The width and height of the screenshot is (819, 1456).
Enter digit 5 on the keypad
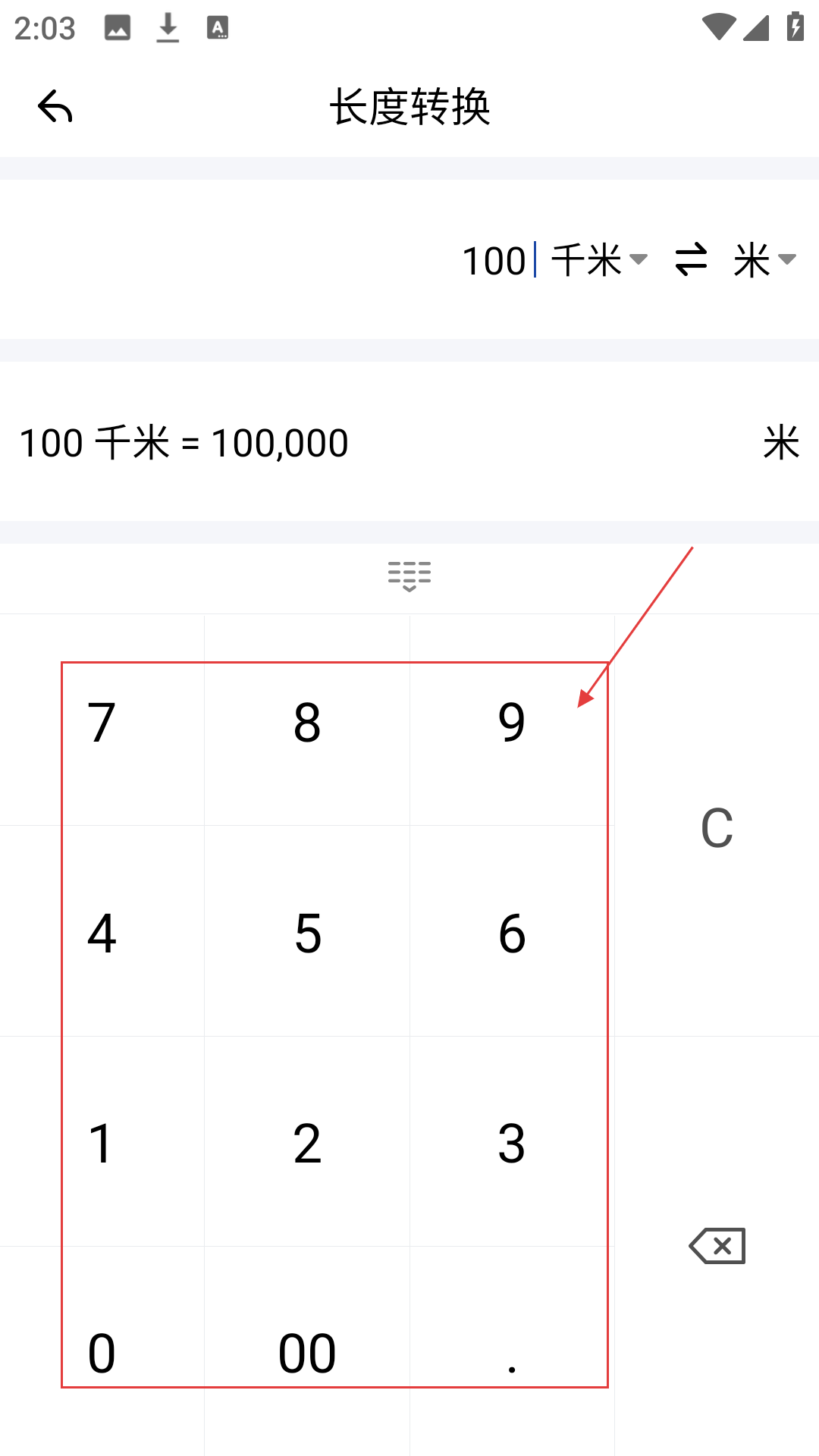pos(307,932)
